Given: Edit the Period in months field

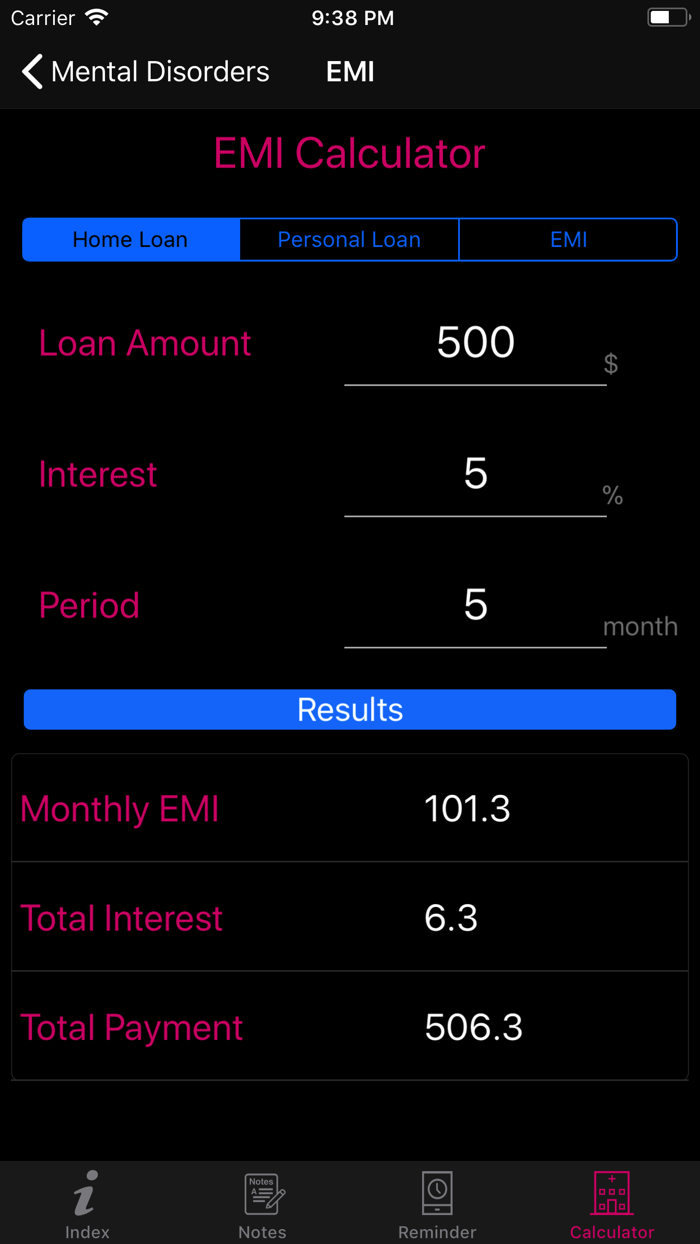Looking at the screenshot, I should click(x=475, y=606).
